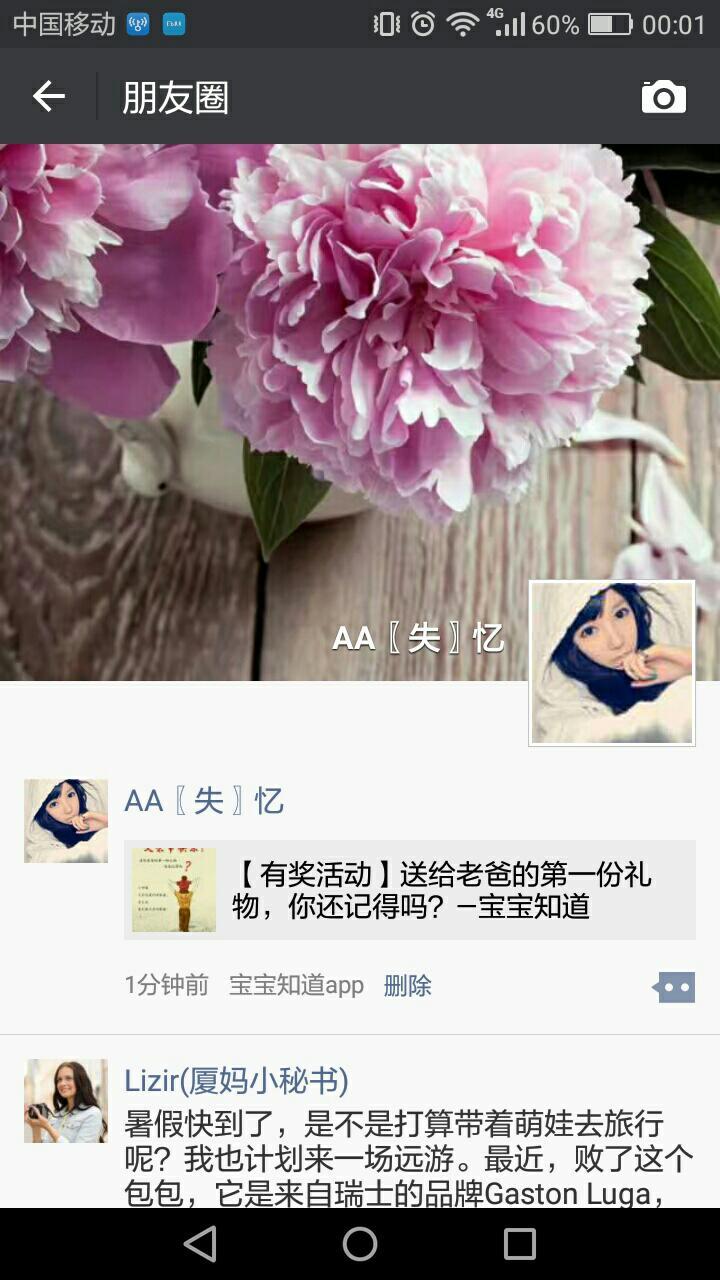Open the camera to post a moment
This screenshot has width=720, height=1280.
pos(663,97)
